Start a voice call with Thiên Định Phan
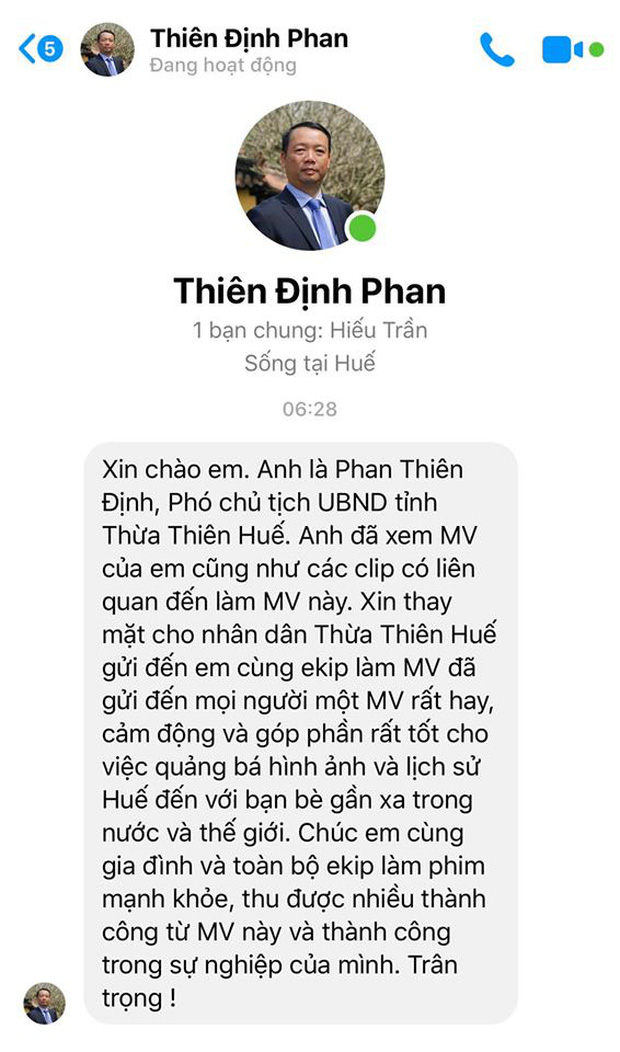 [496, 50]
